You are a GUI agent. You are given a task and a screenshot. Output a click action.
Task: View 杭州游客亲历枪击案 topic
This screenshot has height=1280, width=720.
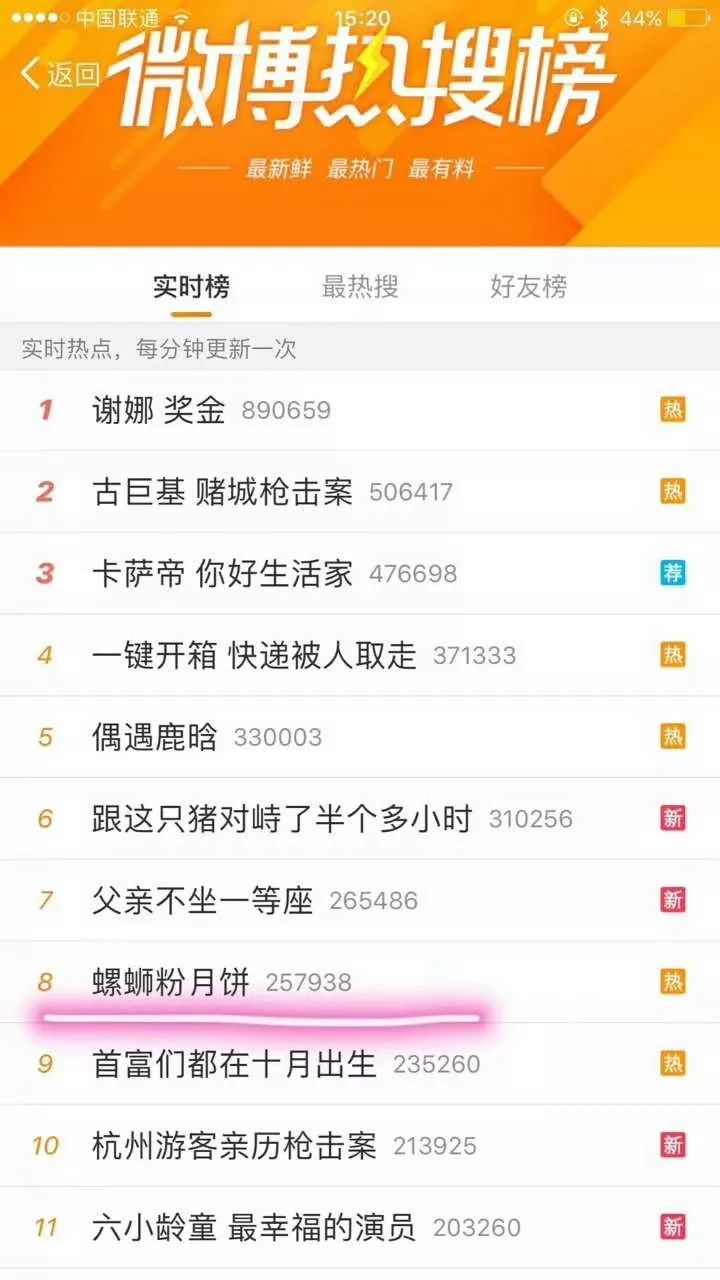pyautogui.click(x=360, y=1147)
